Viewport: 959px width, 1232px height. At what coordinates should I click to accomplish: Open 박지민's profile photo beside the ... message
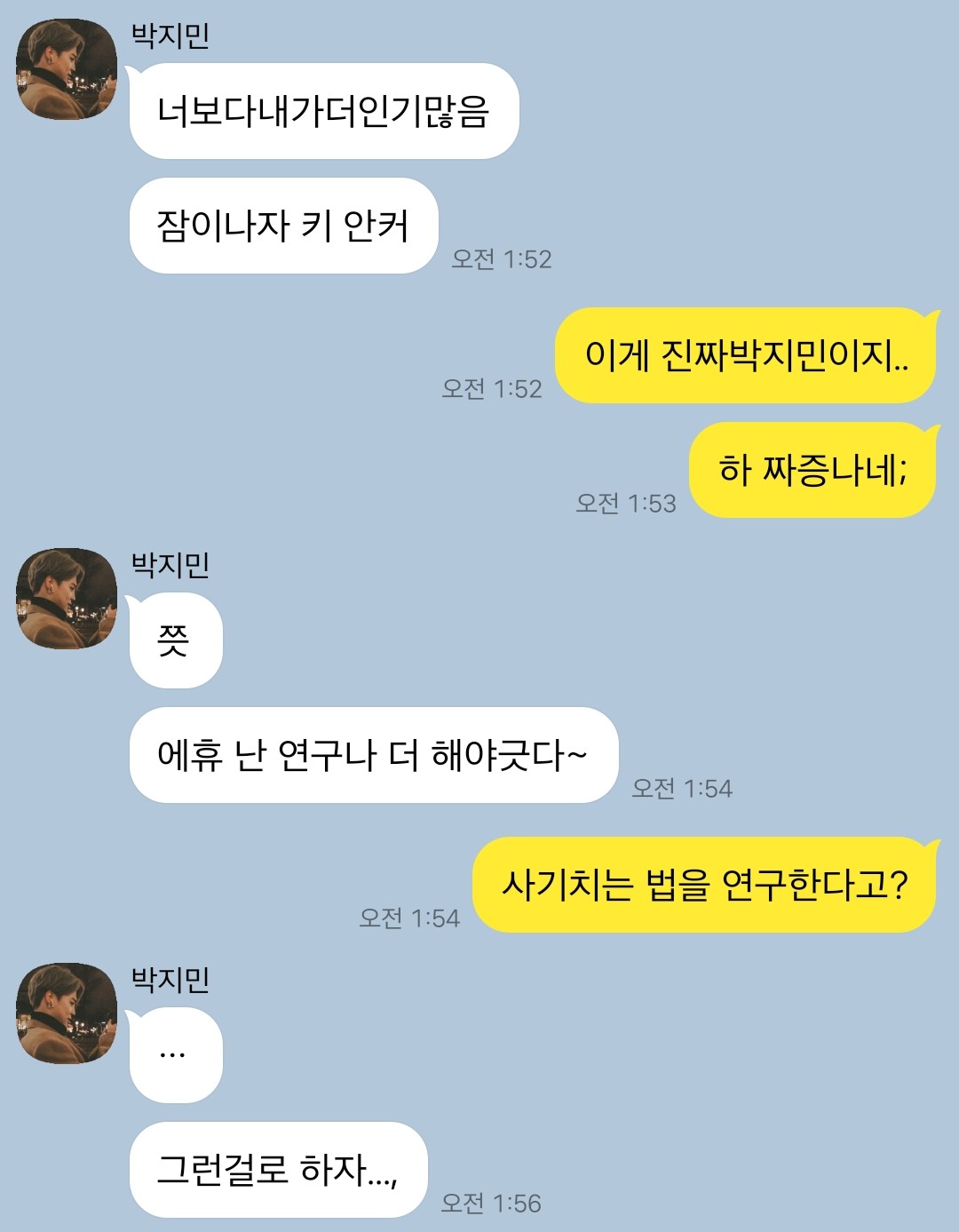(x=67, y=1013)
